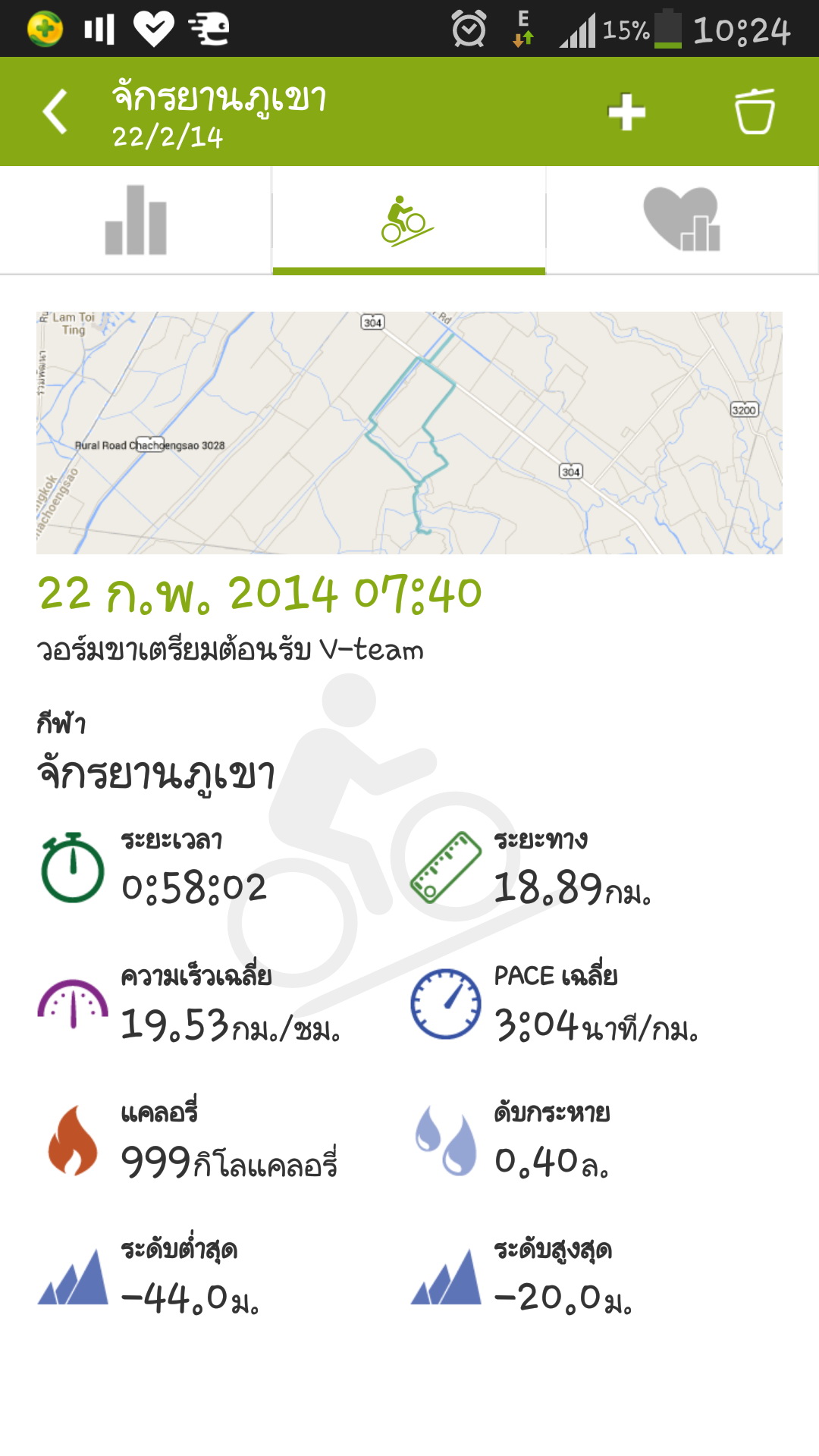Tap the plus icon to add

(626, 112)
